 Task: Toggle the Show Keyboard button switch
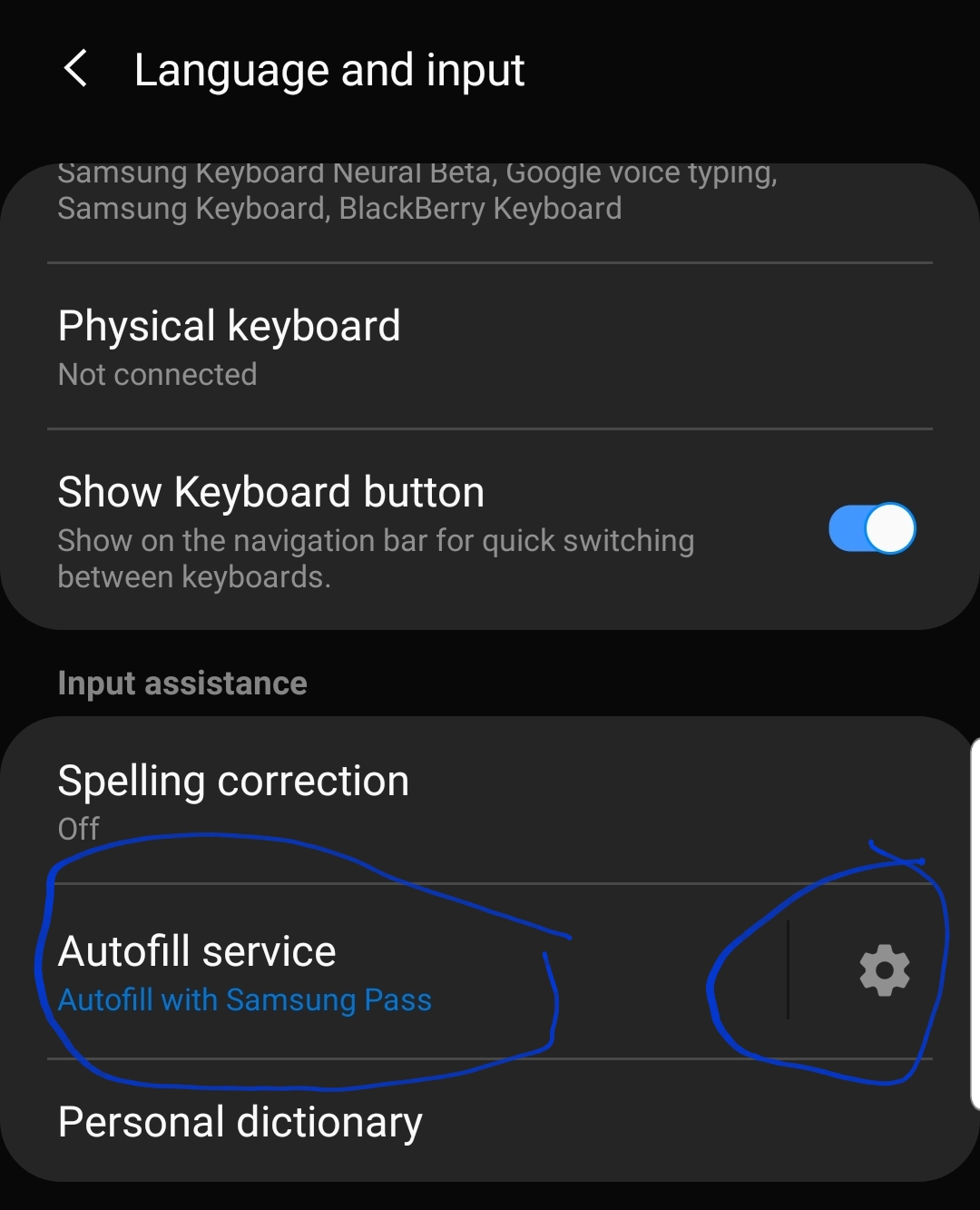(871, 528)
